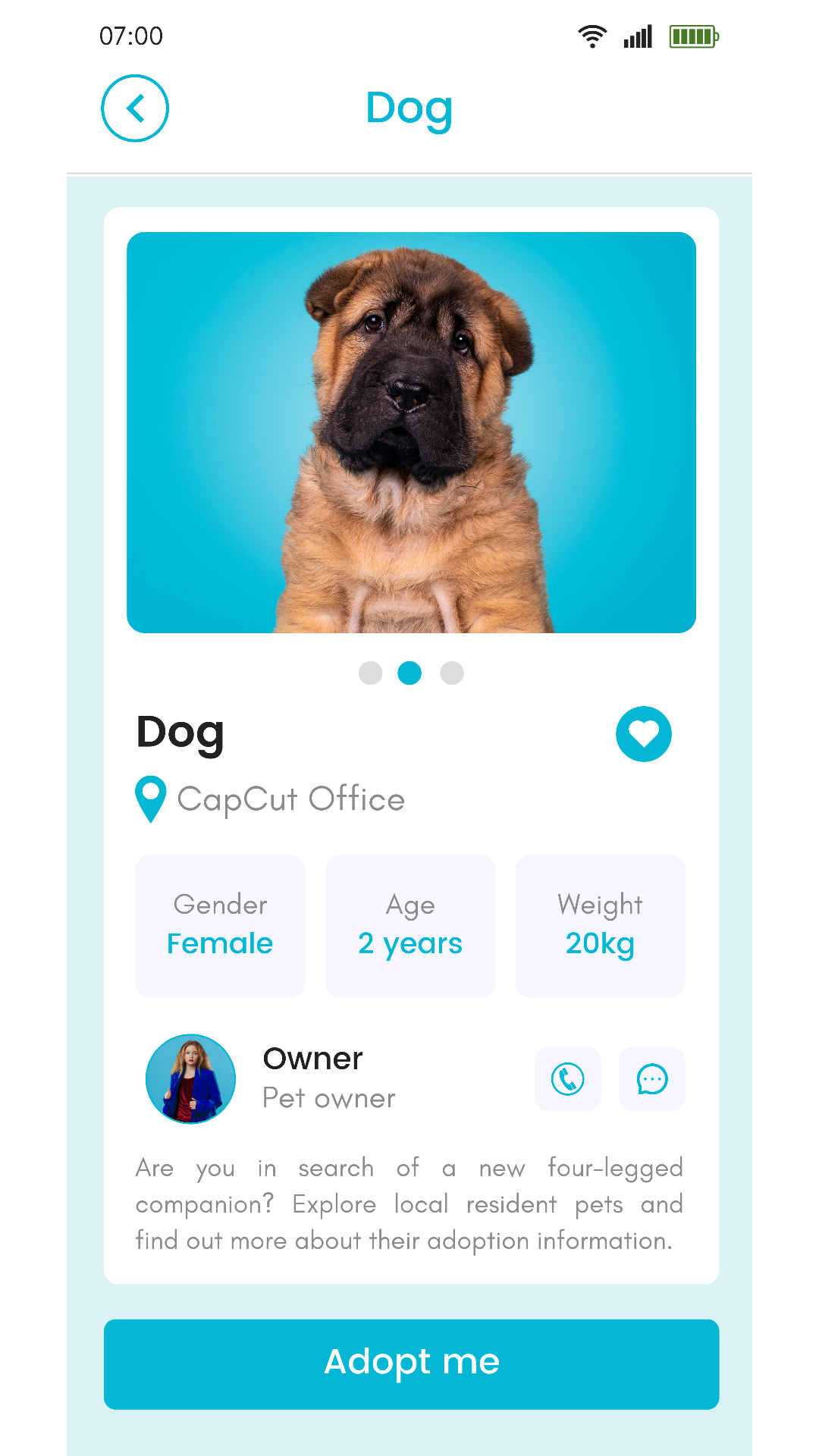Select the first carousel dot
This screenshot has width=819, height=1456.
[x=370, y=673]
